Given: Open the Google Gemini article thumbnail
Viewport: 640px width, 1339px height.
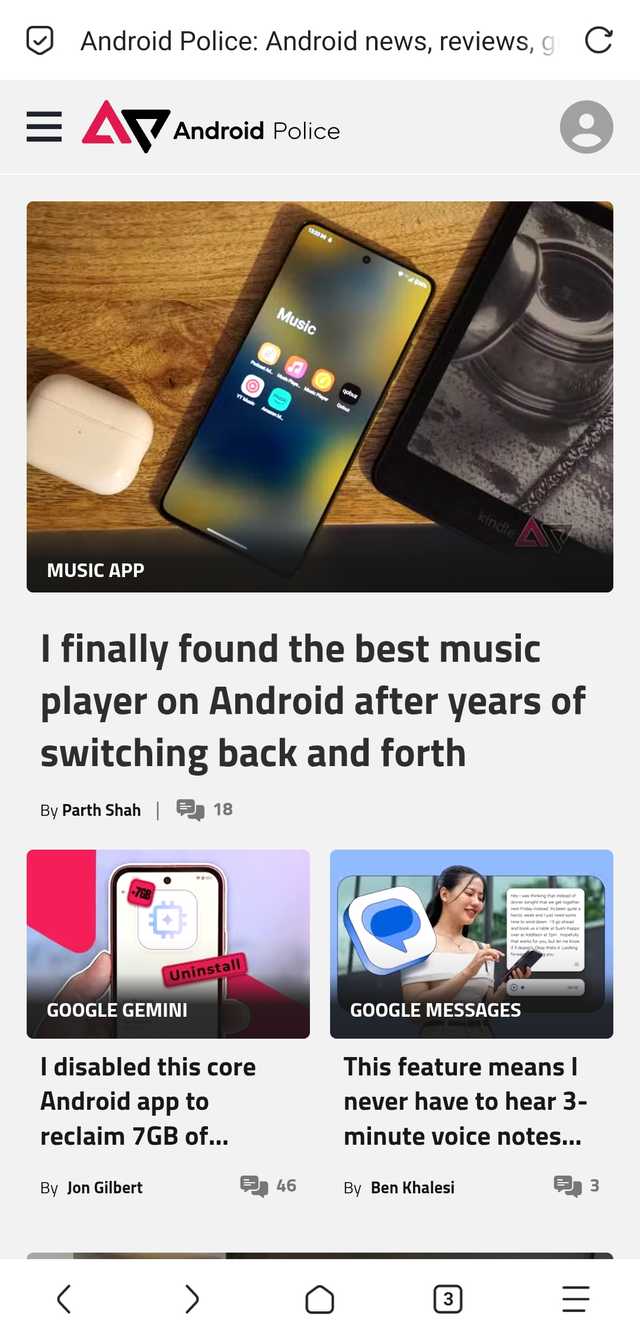Looking at the screenshot, I should pyautogui.click(x=168, y=943).
